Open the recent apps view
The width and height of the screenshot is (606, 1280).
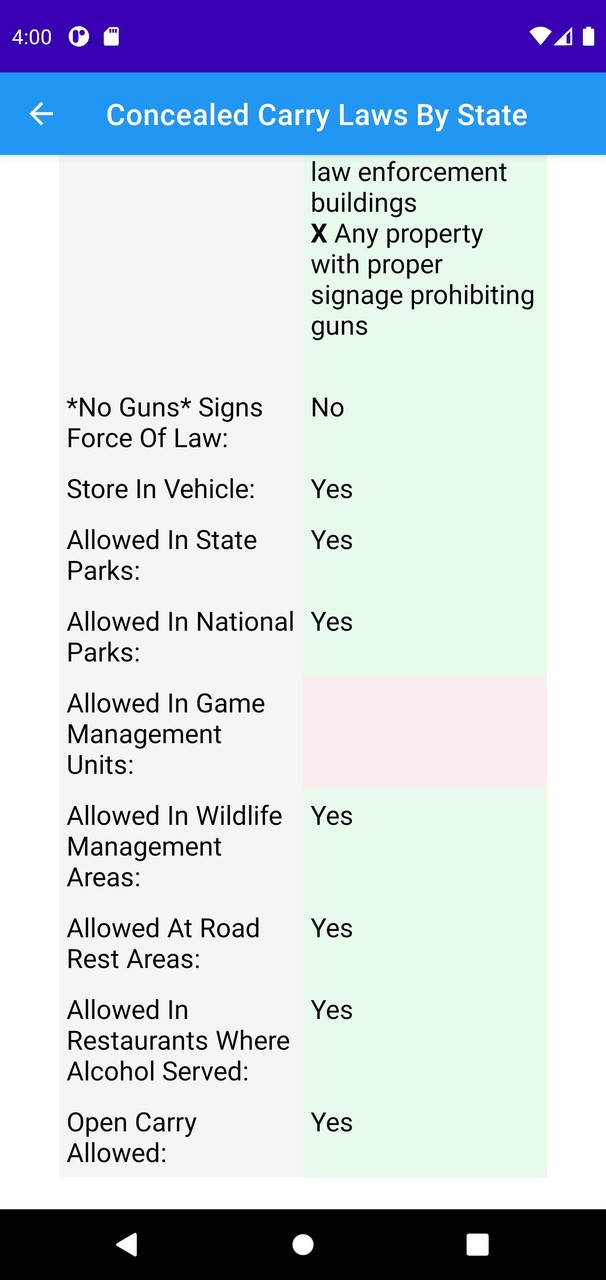477,1244
